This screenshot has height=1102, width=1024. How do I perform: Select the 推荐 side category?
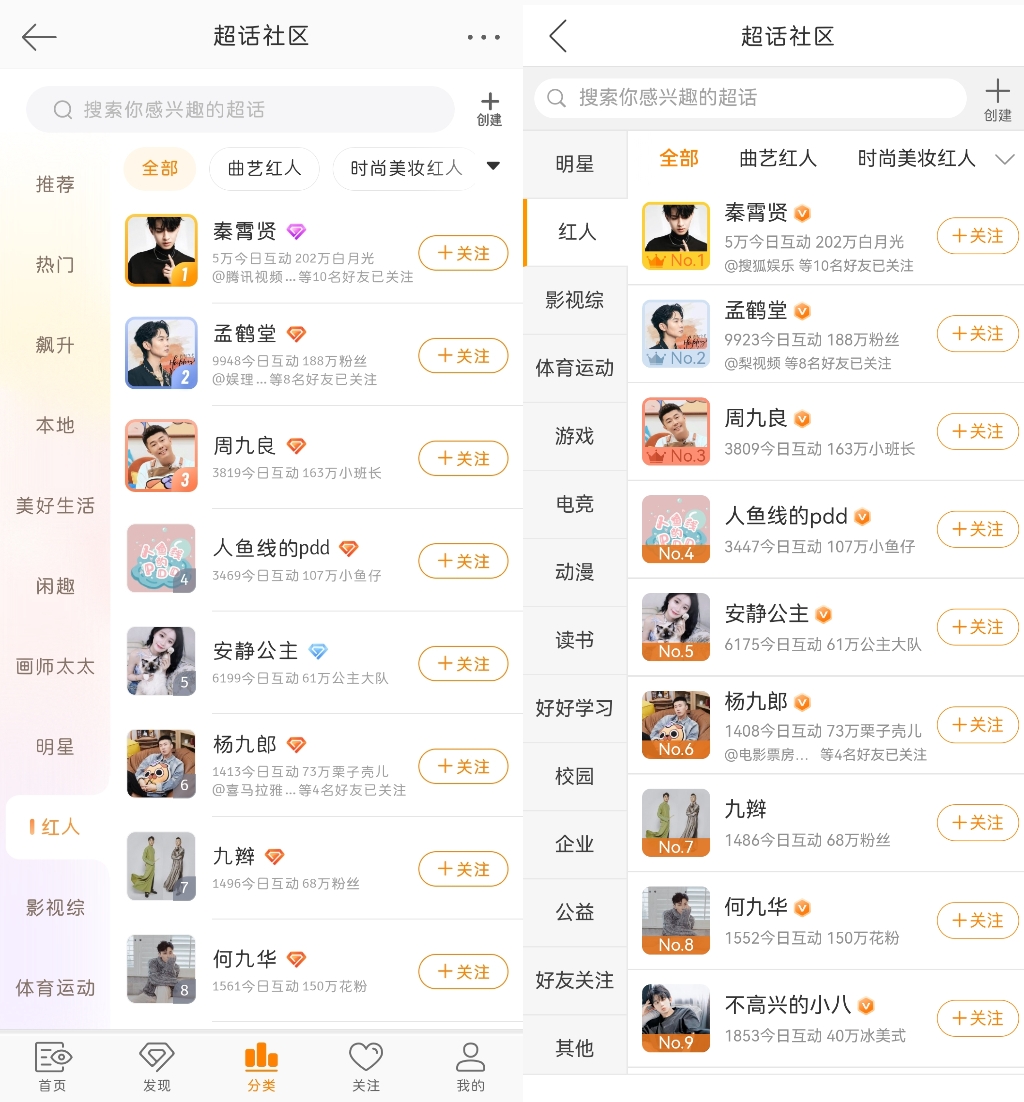click(x=55, y=185)
